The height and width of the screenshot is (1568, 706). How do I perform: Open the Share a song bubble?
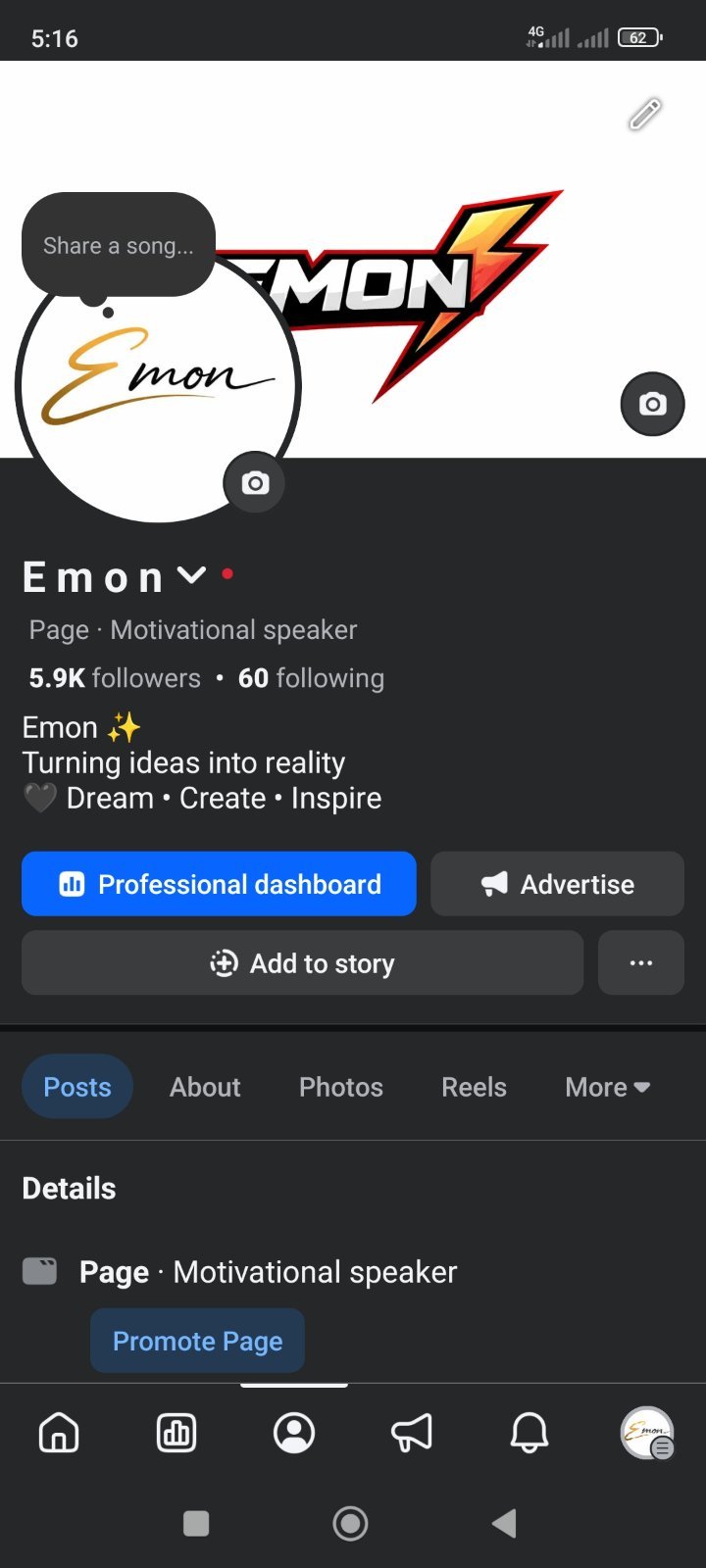tap(119, 246)
